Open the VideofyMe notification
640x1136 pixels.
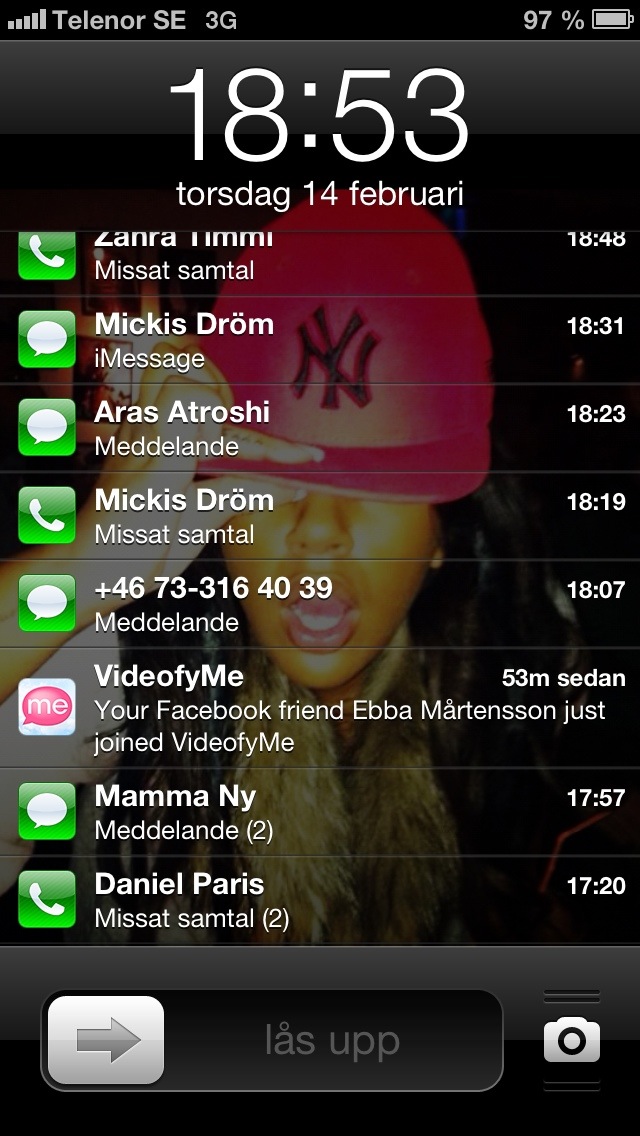[320, 708]
